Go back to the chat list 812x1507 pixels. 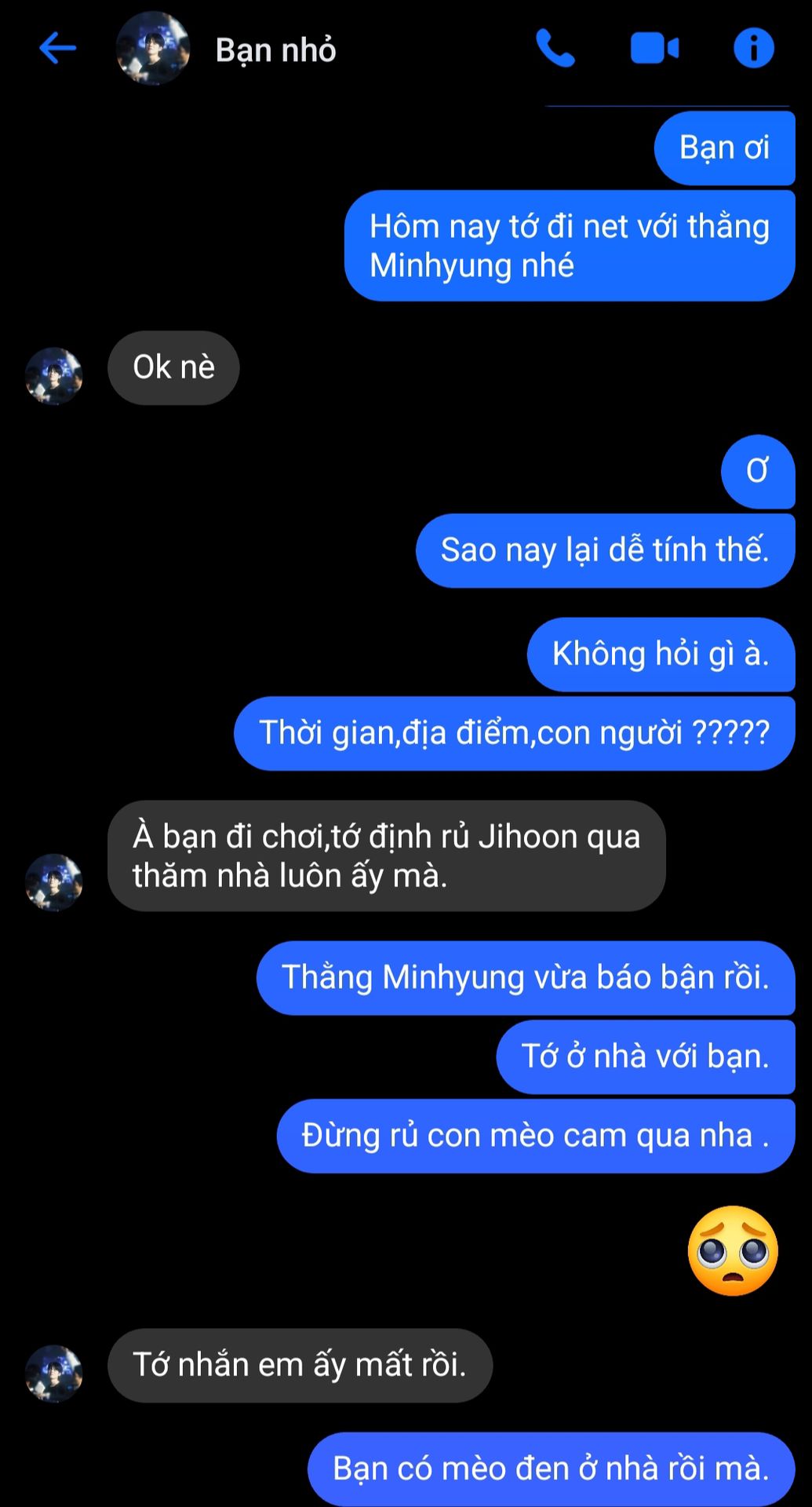pos(57,49)
